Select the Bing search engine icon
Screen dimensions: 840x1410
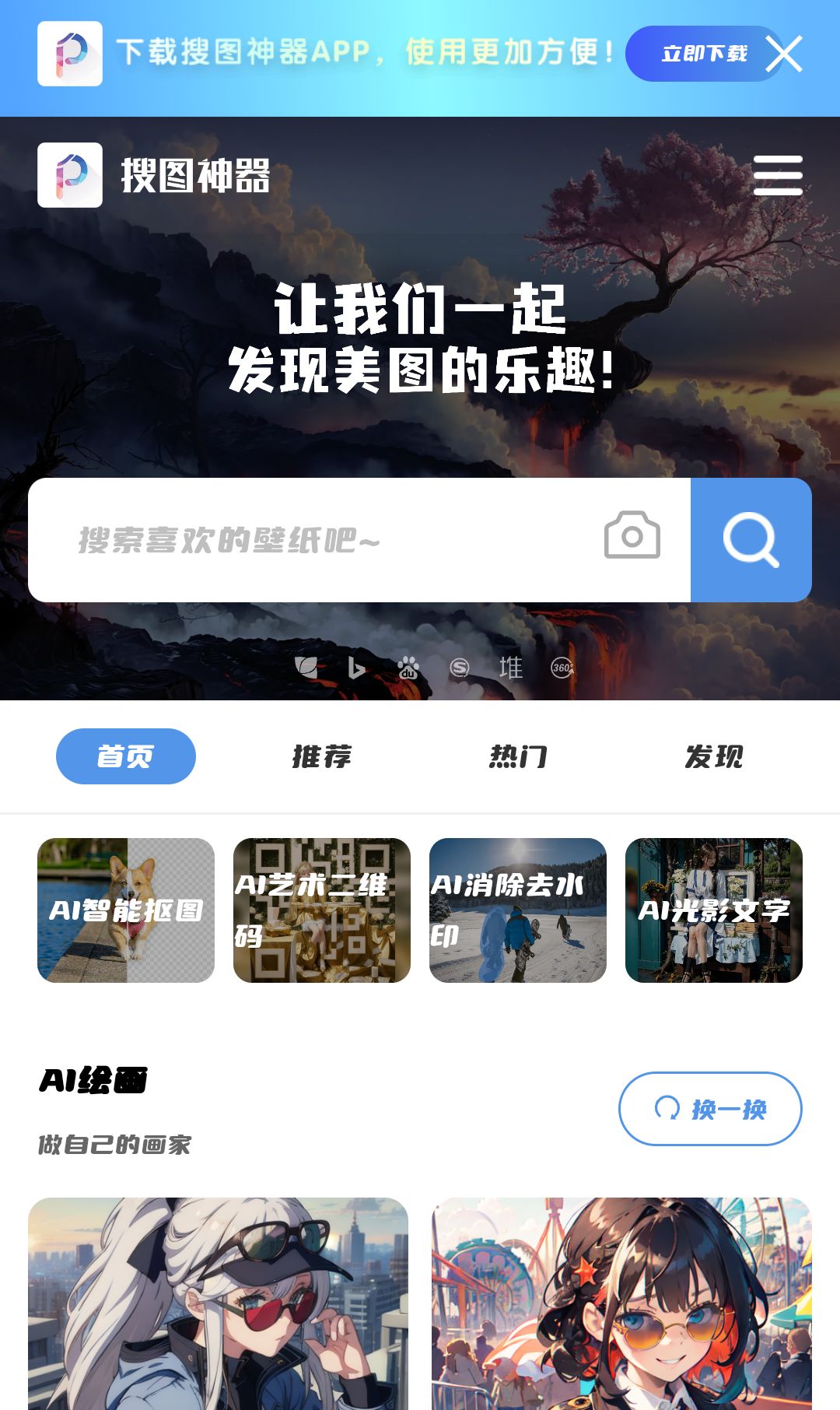click(x=356, y=668)
